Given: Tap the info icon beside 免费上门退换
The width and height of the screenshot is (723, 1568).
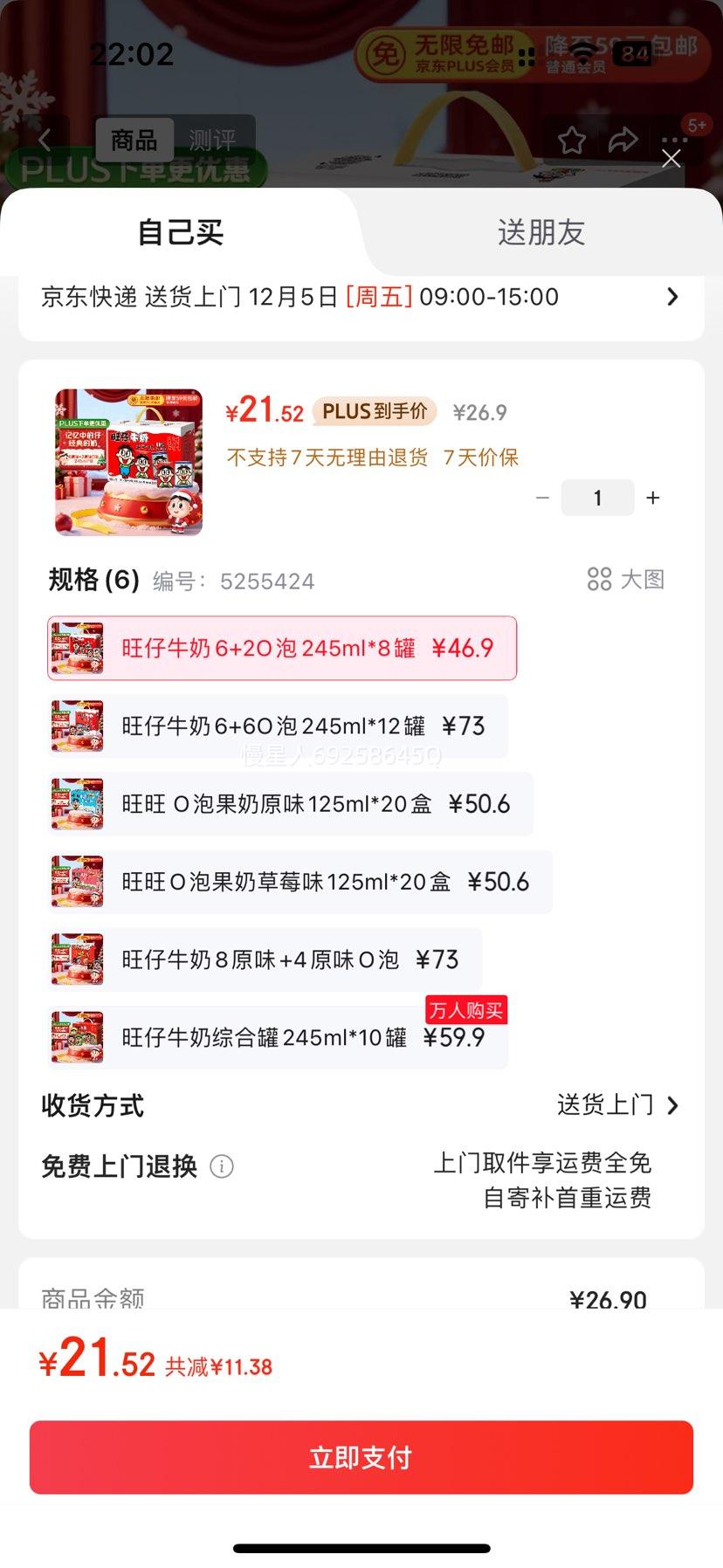Looking at the screenshot, I should pyautogui.click(x=224, y=1166).
